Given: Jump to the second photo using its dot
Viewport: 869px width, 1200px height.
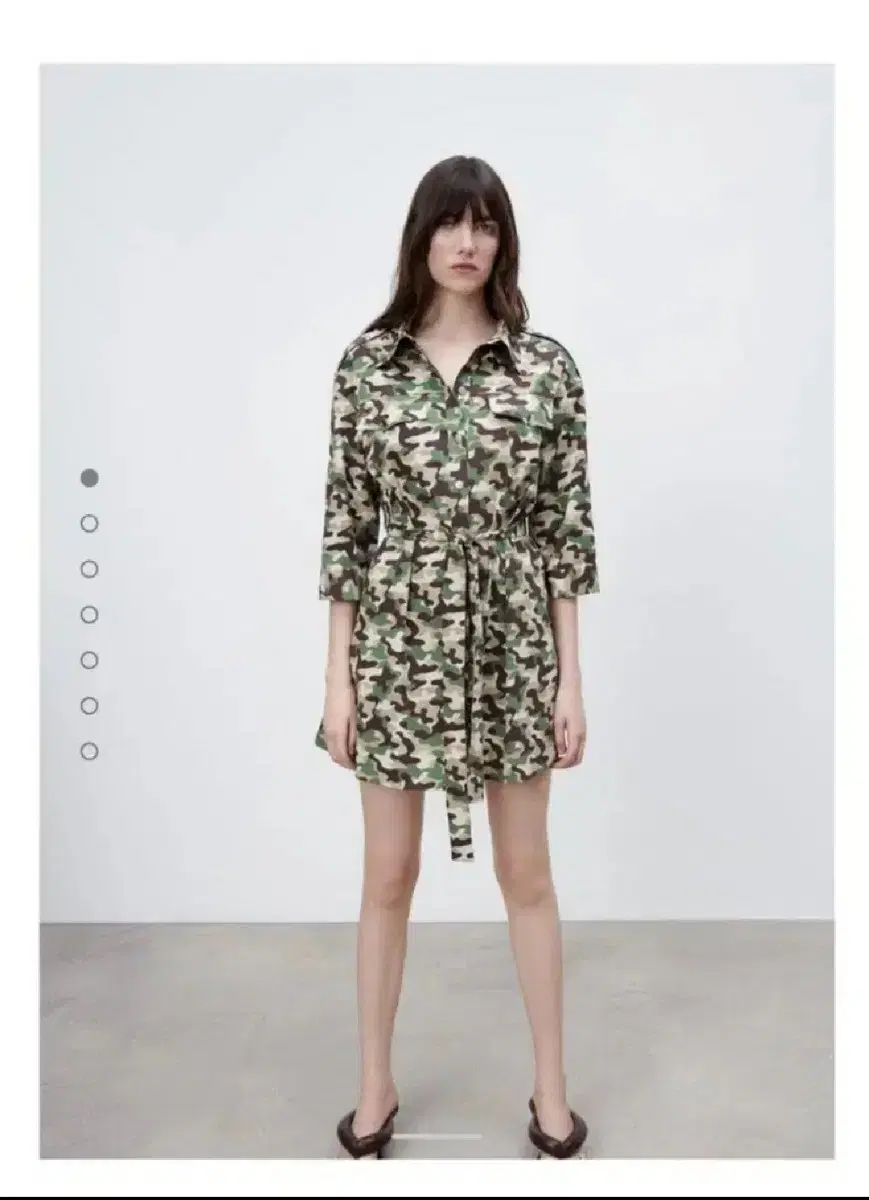Looking at the screenshot, I should [x=89, y=523].
